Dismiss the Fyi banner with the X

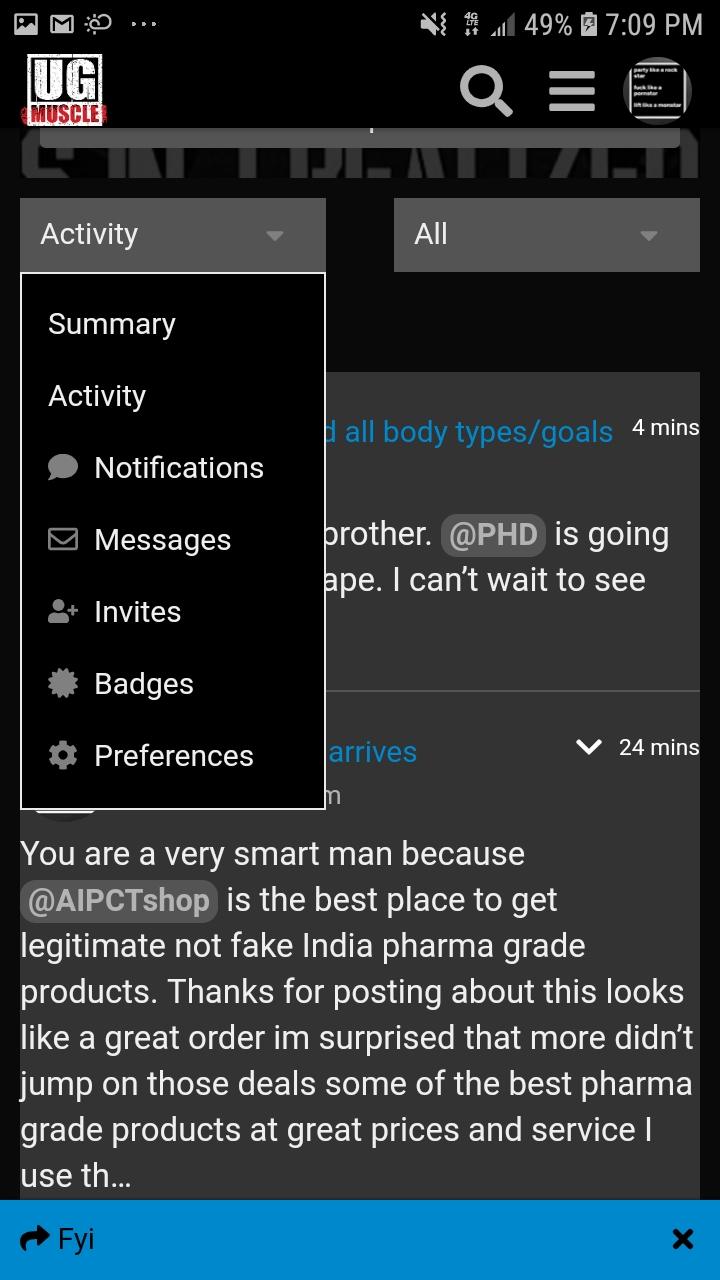pyautogui.click(x=683, y=1238)
